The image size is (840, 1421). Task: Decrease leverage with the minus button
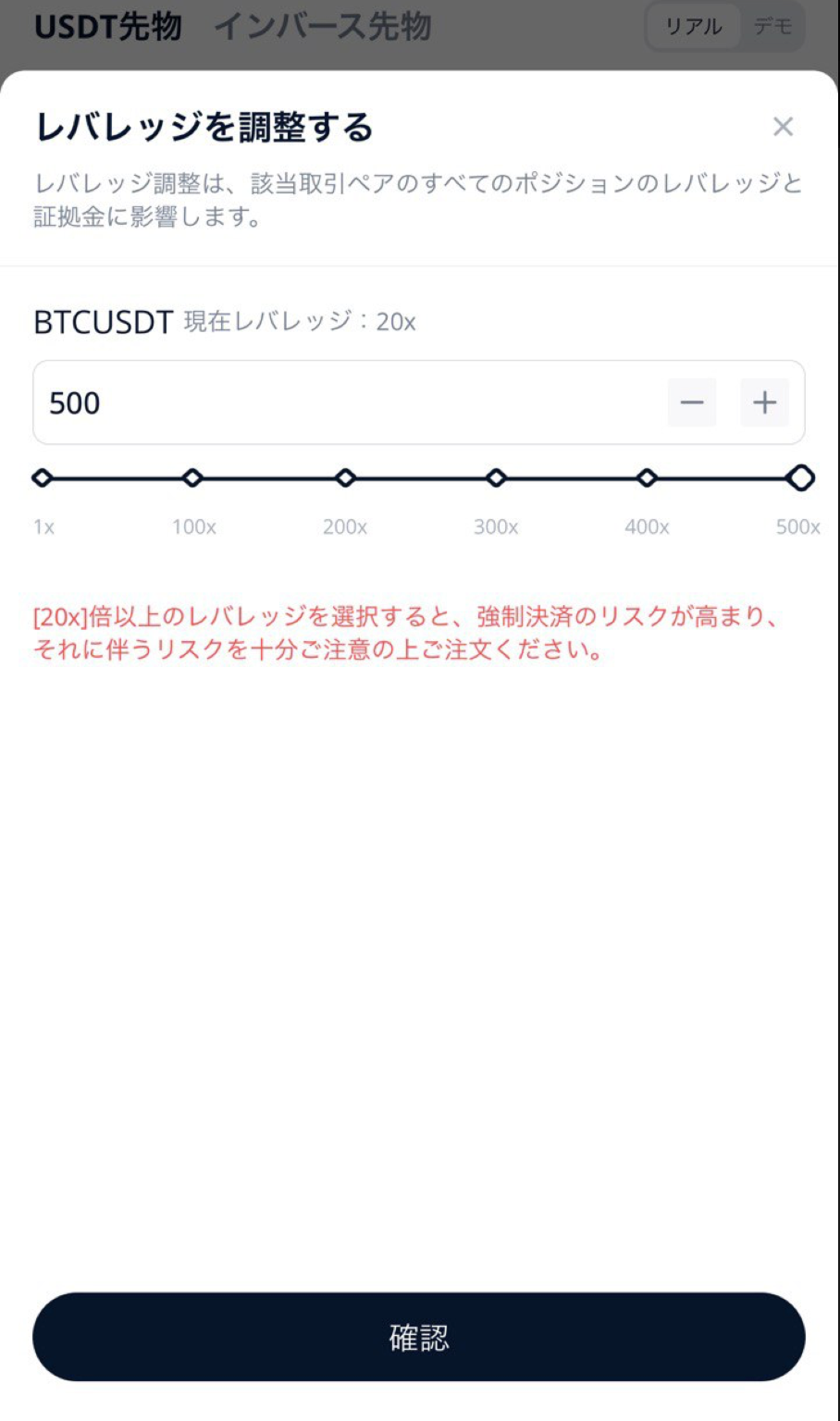[692, 402]
